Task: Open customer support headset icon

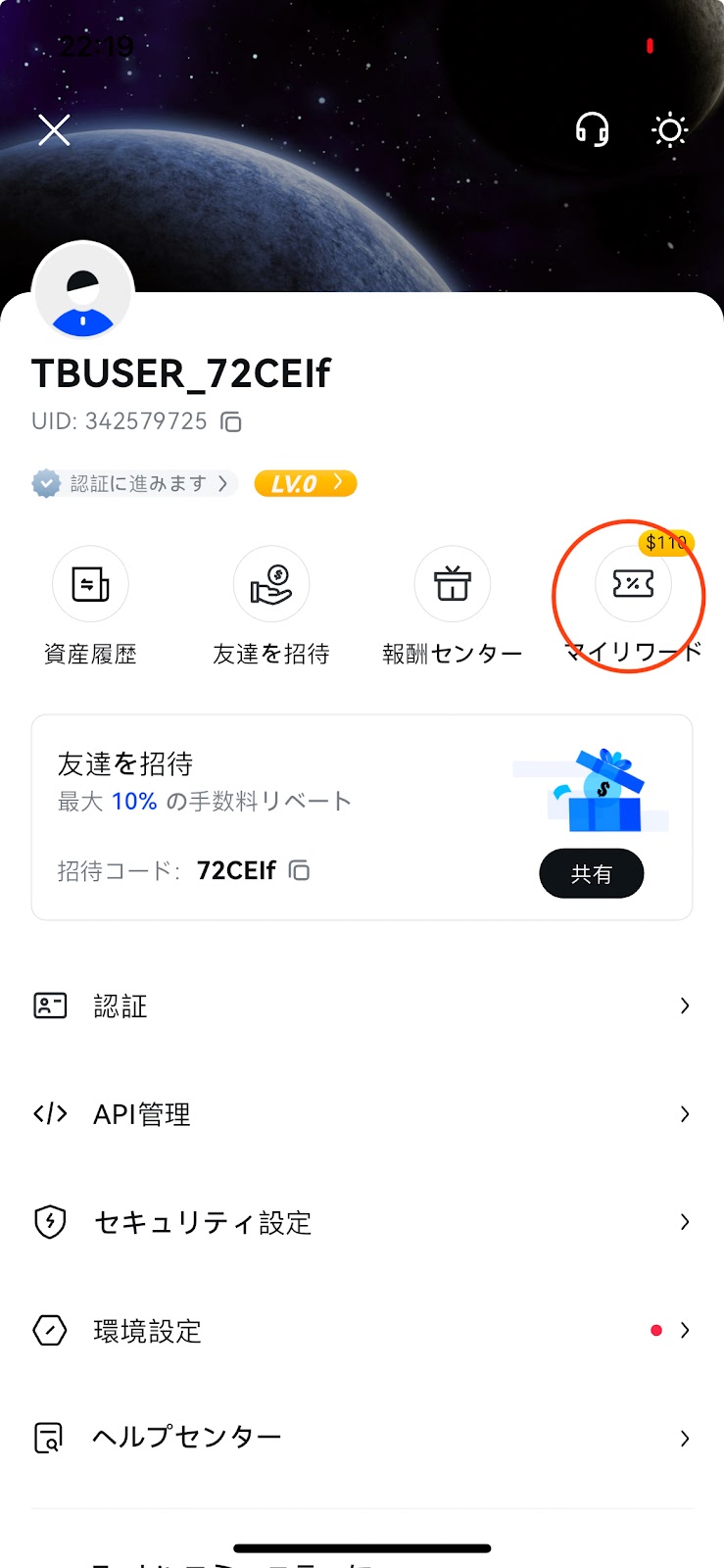Action: 592,129
